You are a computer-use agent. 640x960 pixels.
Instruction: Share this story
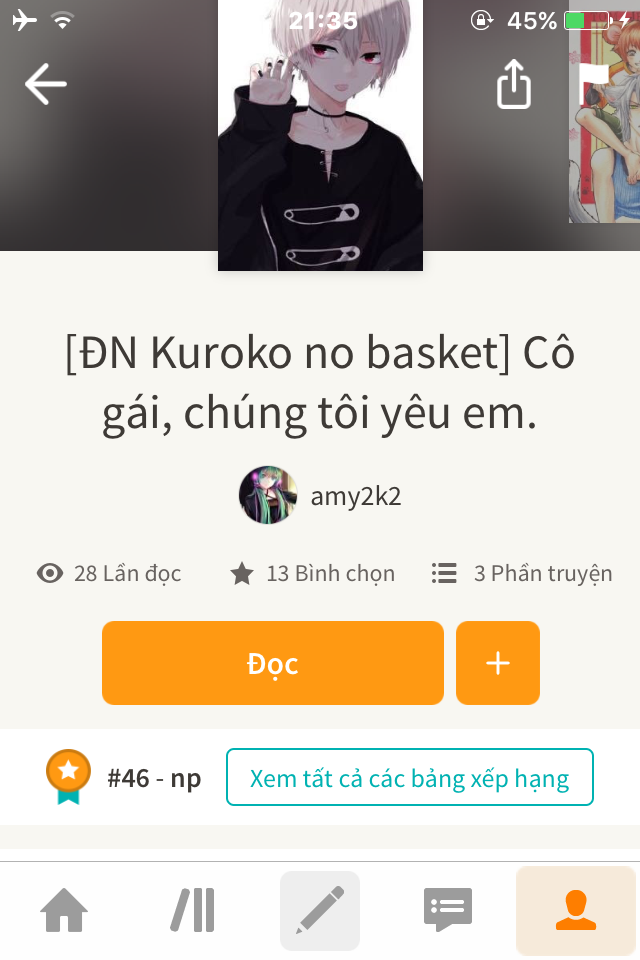[x=513, y=84]
